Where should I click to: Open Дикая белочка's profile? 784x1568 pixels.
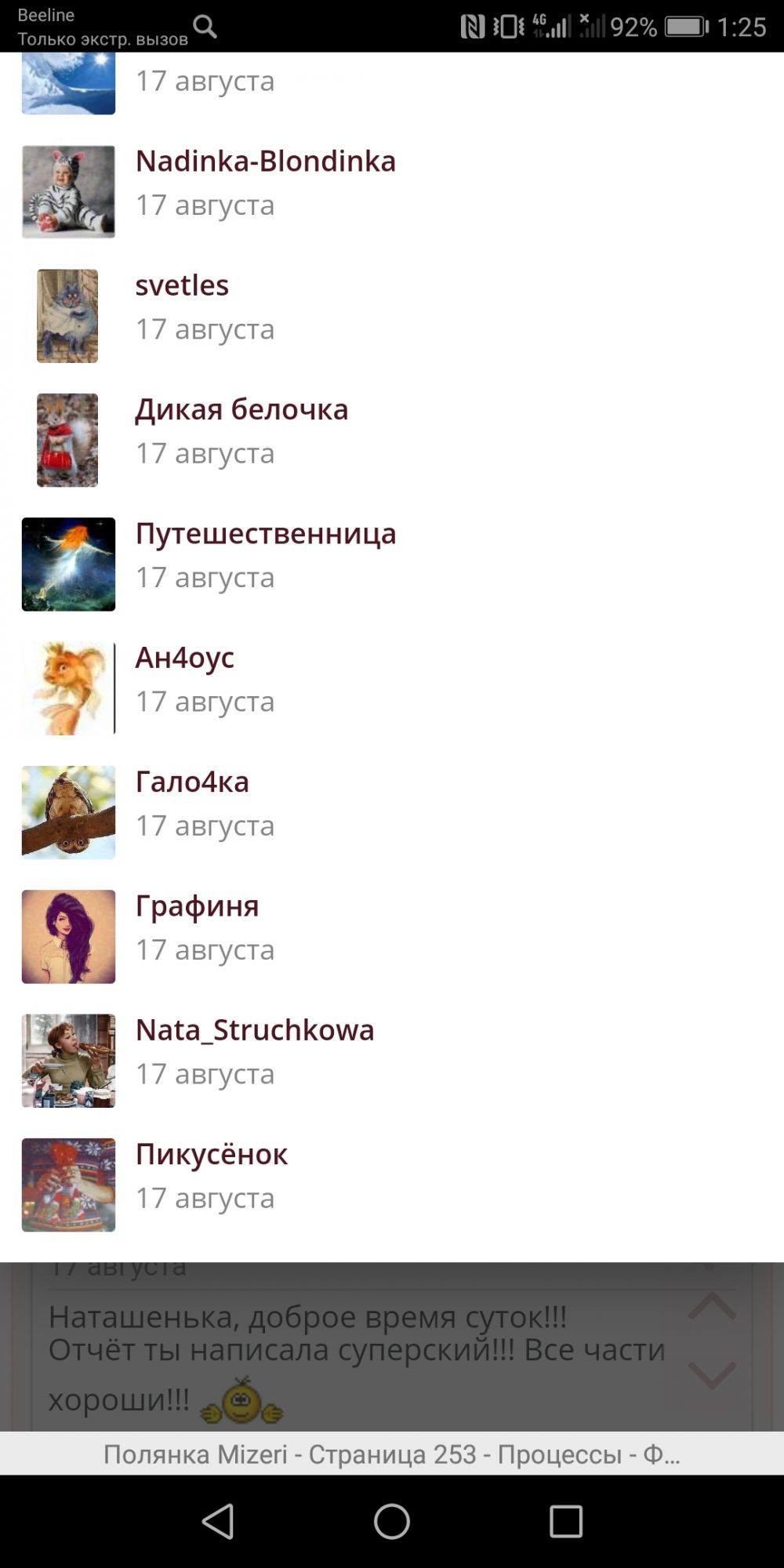click(241, 409)
